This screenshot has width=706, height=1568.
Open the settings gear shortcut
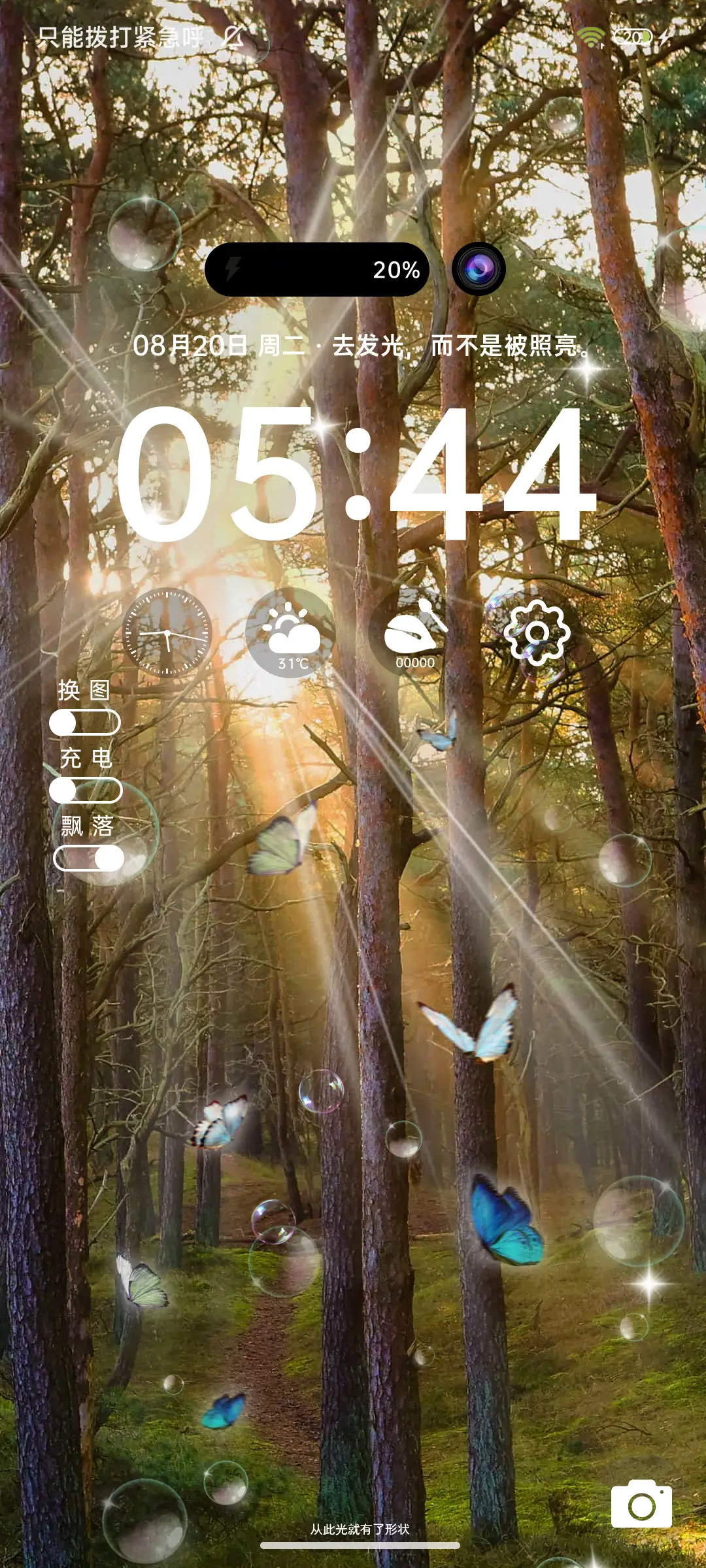pyautogui.click(x=537, y=632)
